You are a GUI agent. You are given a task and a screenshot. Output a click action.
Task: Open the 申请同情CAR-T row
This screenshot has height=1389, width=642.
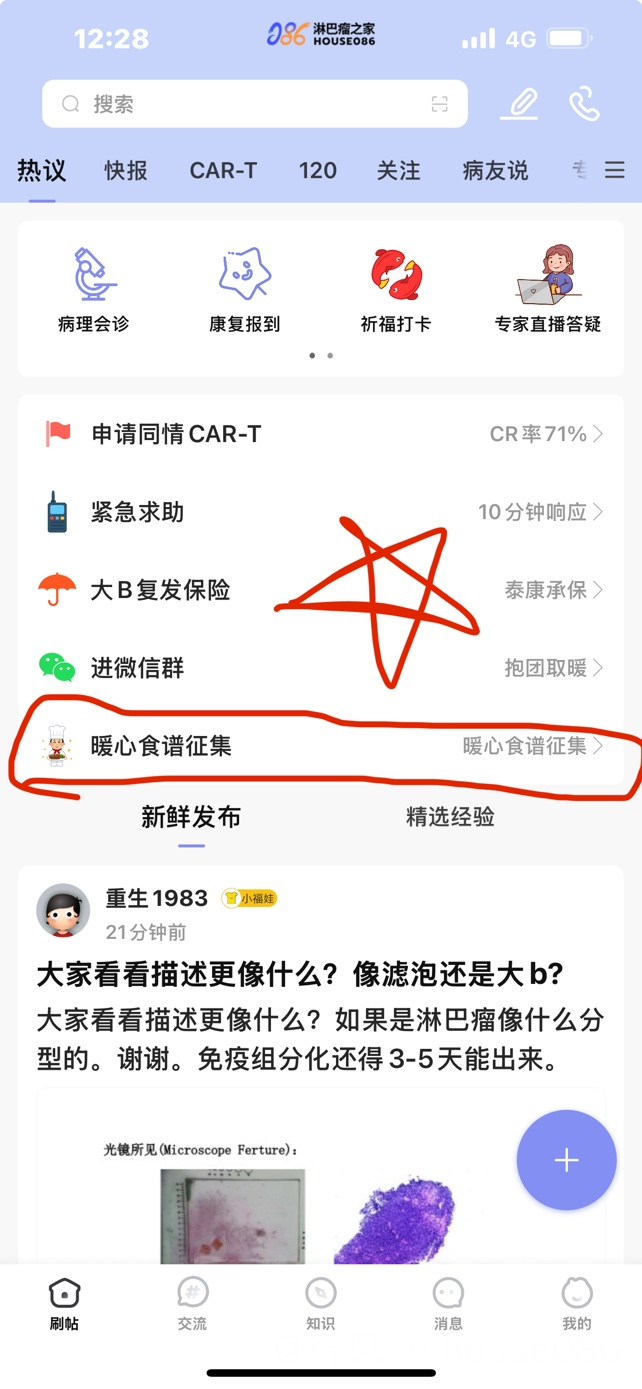[320, 434]
